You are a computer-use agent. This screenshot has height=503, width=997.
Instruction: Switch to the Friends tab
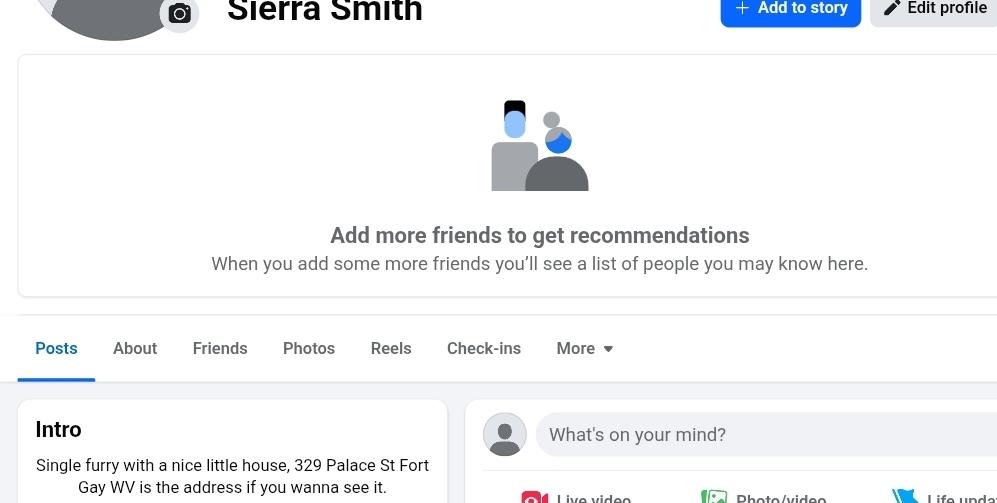pos(220,348)
